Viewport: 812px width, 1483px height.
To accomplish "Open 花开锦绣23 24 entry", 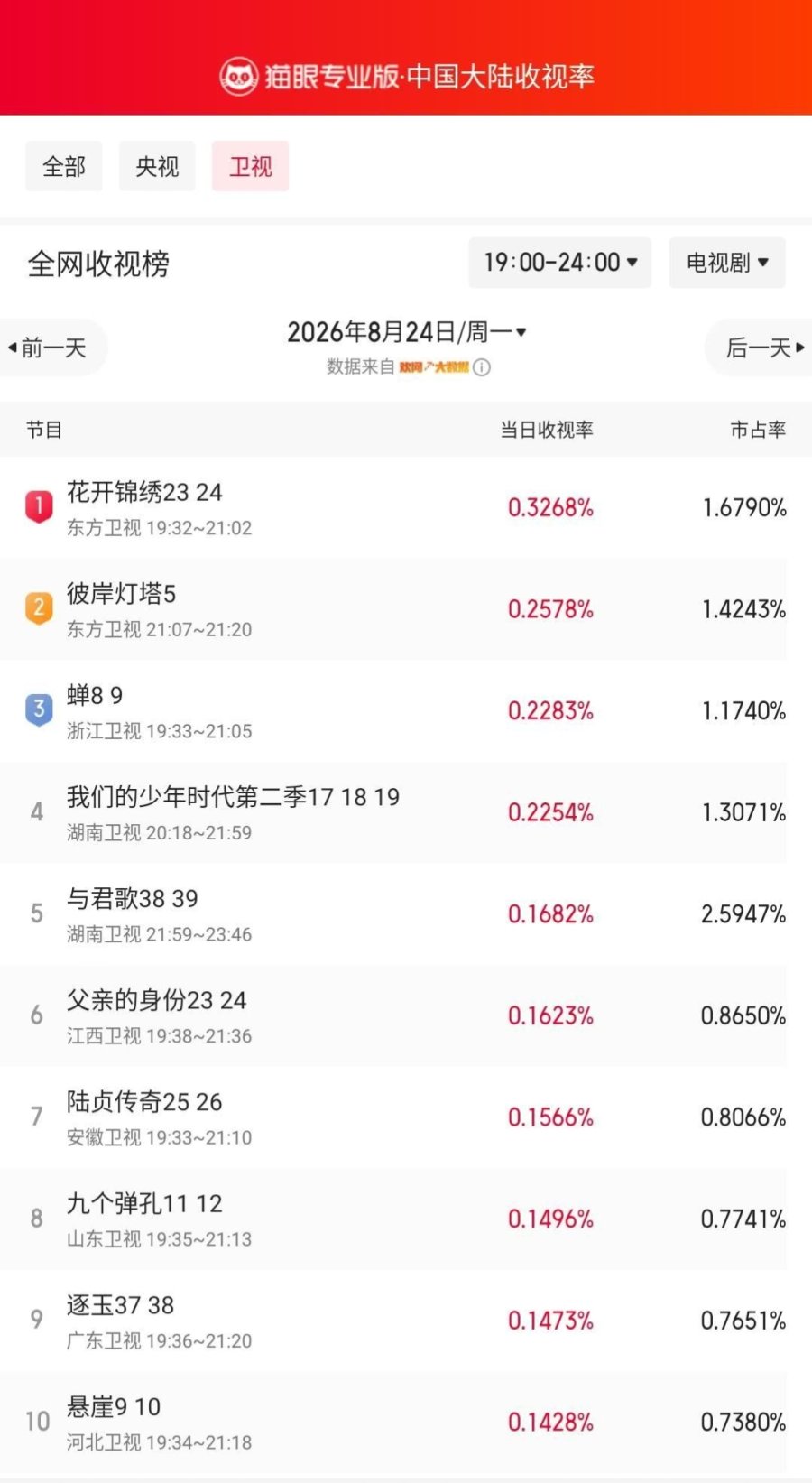I will click(x=406, y=507).
